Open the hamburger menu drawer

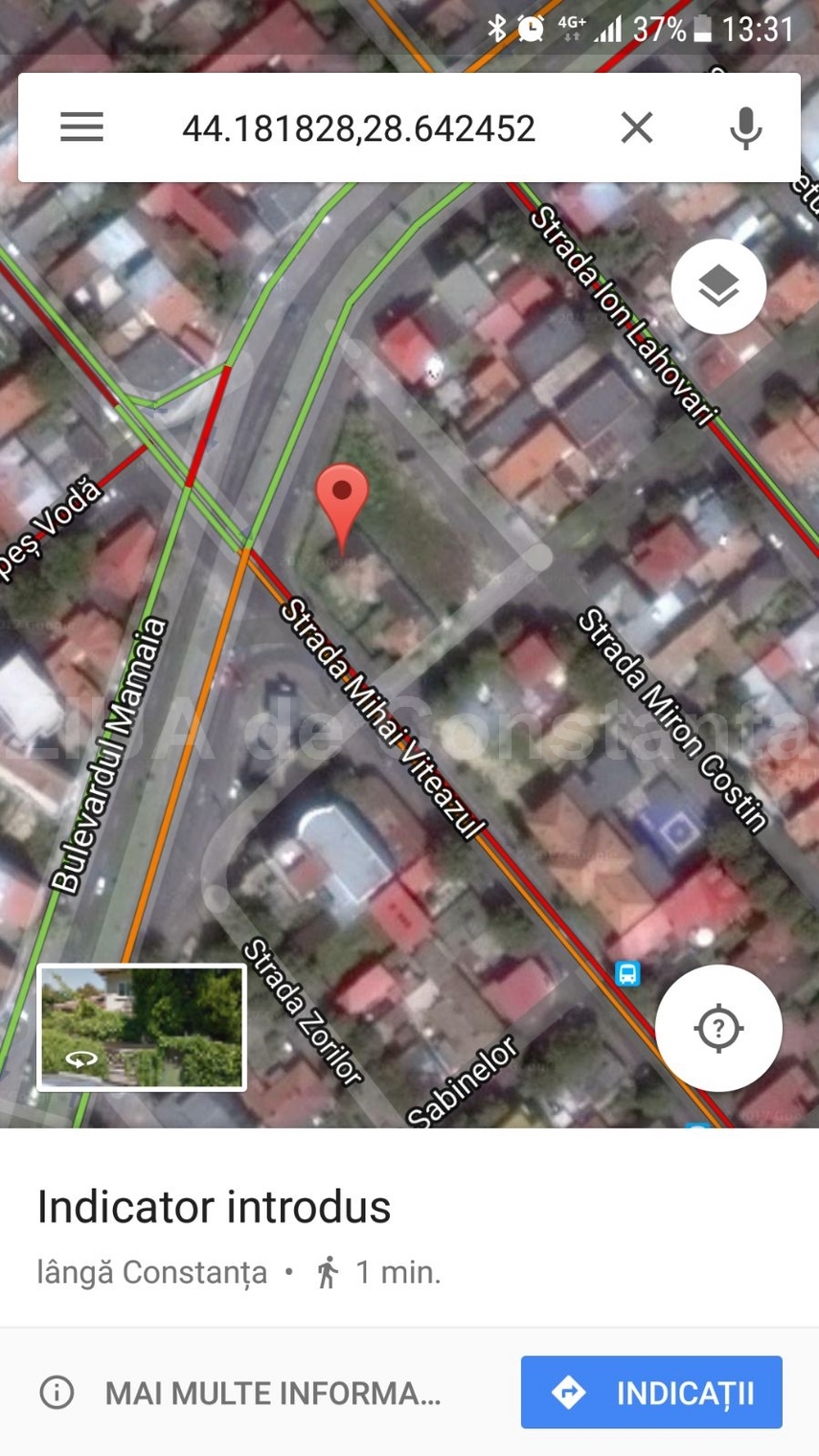pyautogui.click(x=81, y=127)
